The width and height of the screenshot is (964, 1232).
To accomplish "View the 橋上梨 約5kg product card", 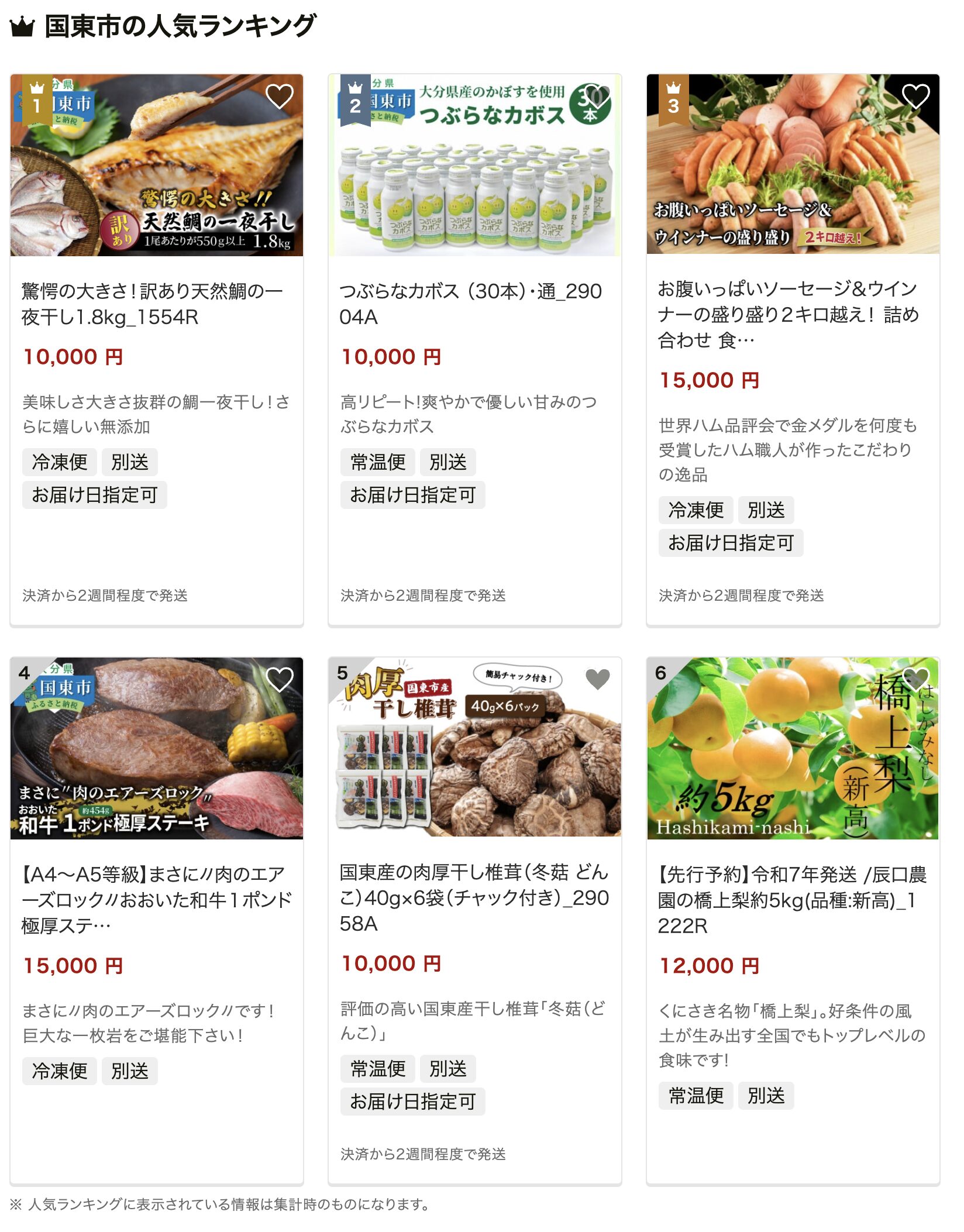I will click(792, 900).
